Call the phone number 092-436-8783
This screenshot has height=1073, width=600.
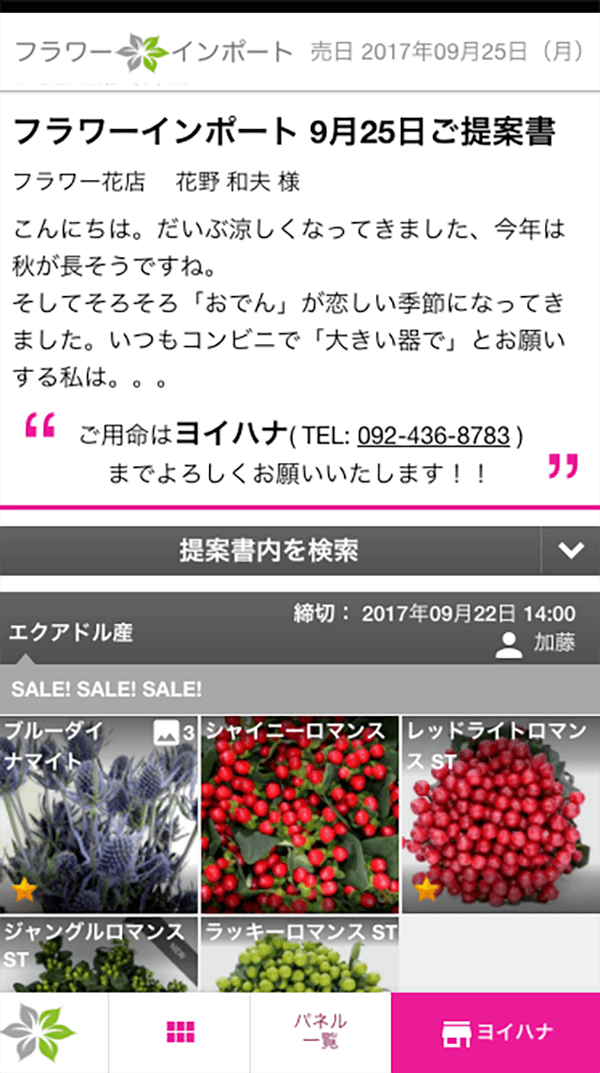coord(434,435)
